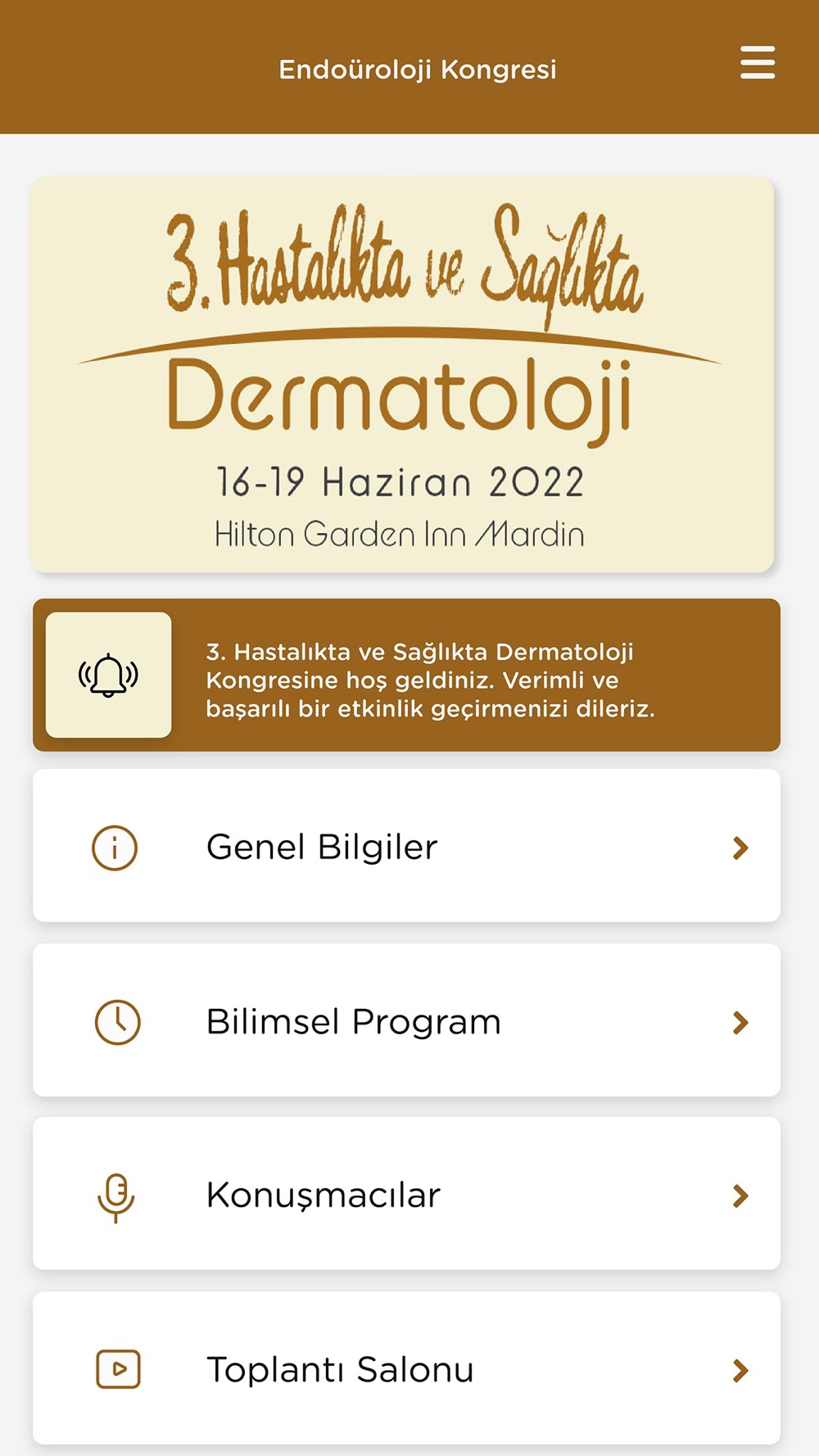The image size is (819, 1456).
Task: Open Genel Bilgiler
Action: tap(406, 846)
